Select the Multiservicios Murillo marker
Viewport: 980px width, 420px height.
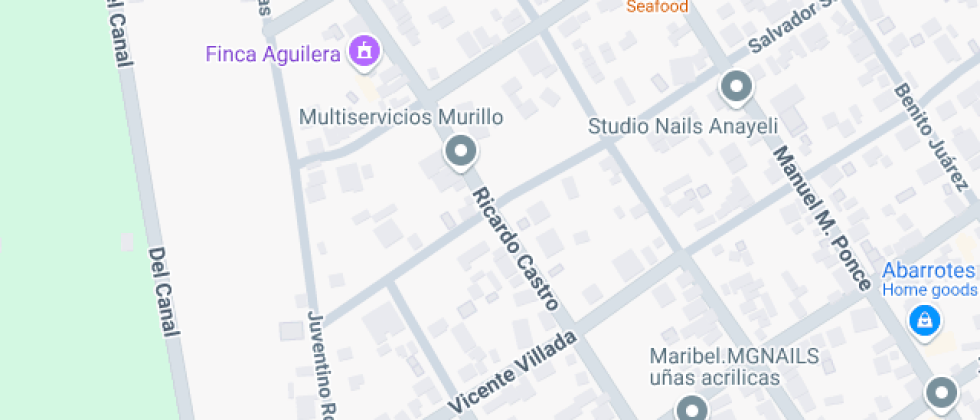460,152
